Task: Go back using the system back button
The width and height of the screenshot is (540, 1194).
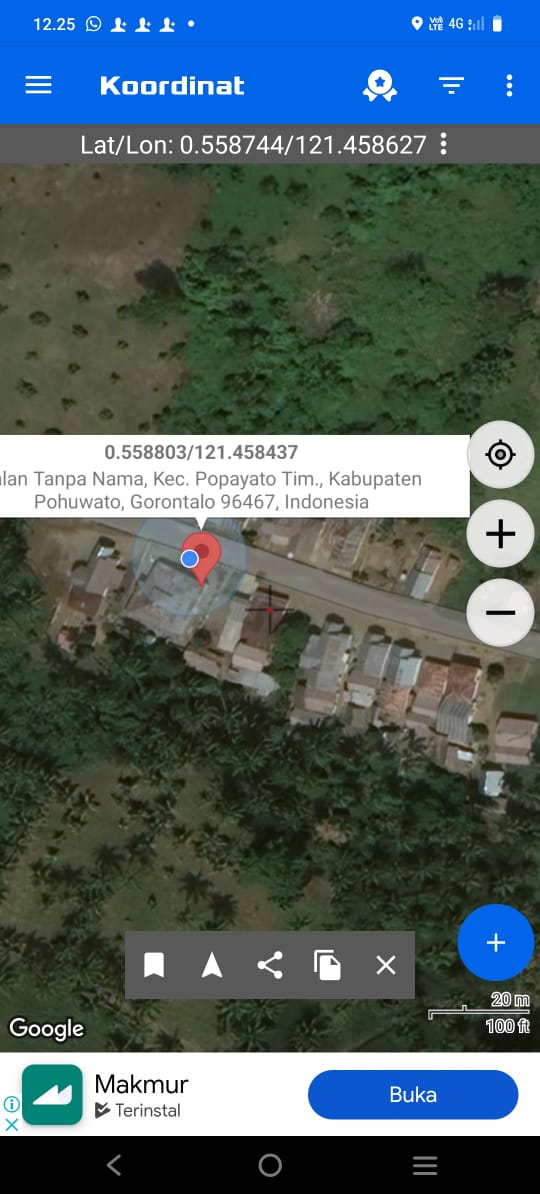Action: pyautogui.click(x=114, y=1165)
